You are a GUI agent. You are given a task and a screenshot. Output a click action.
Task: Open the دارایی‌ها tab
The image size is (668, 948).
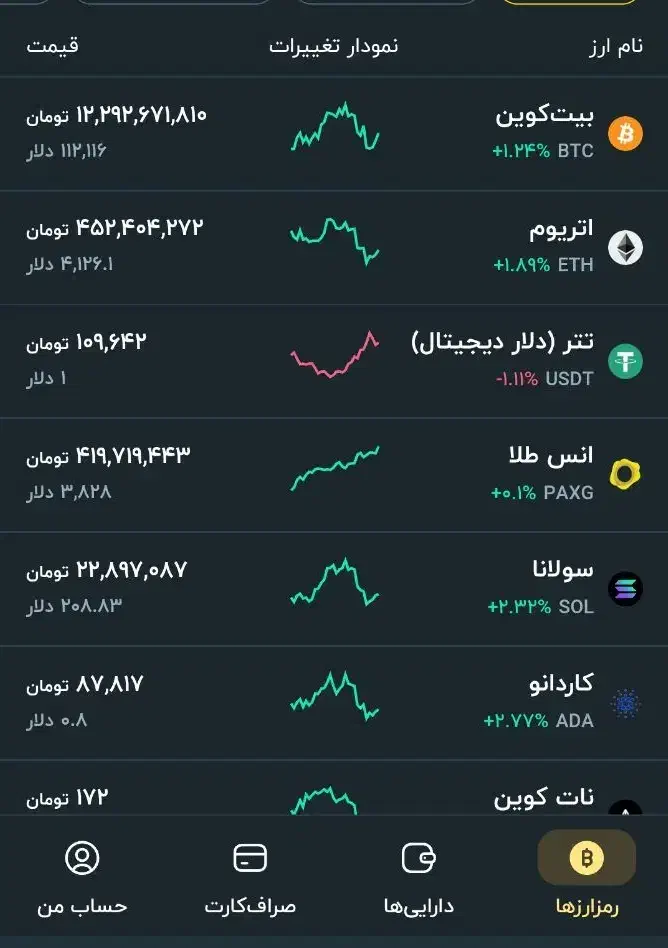418,879
